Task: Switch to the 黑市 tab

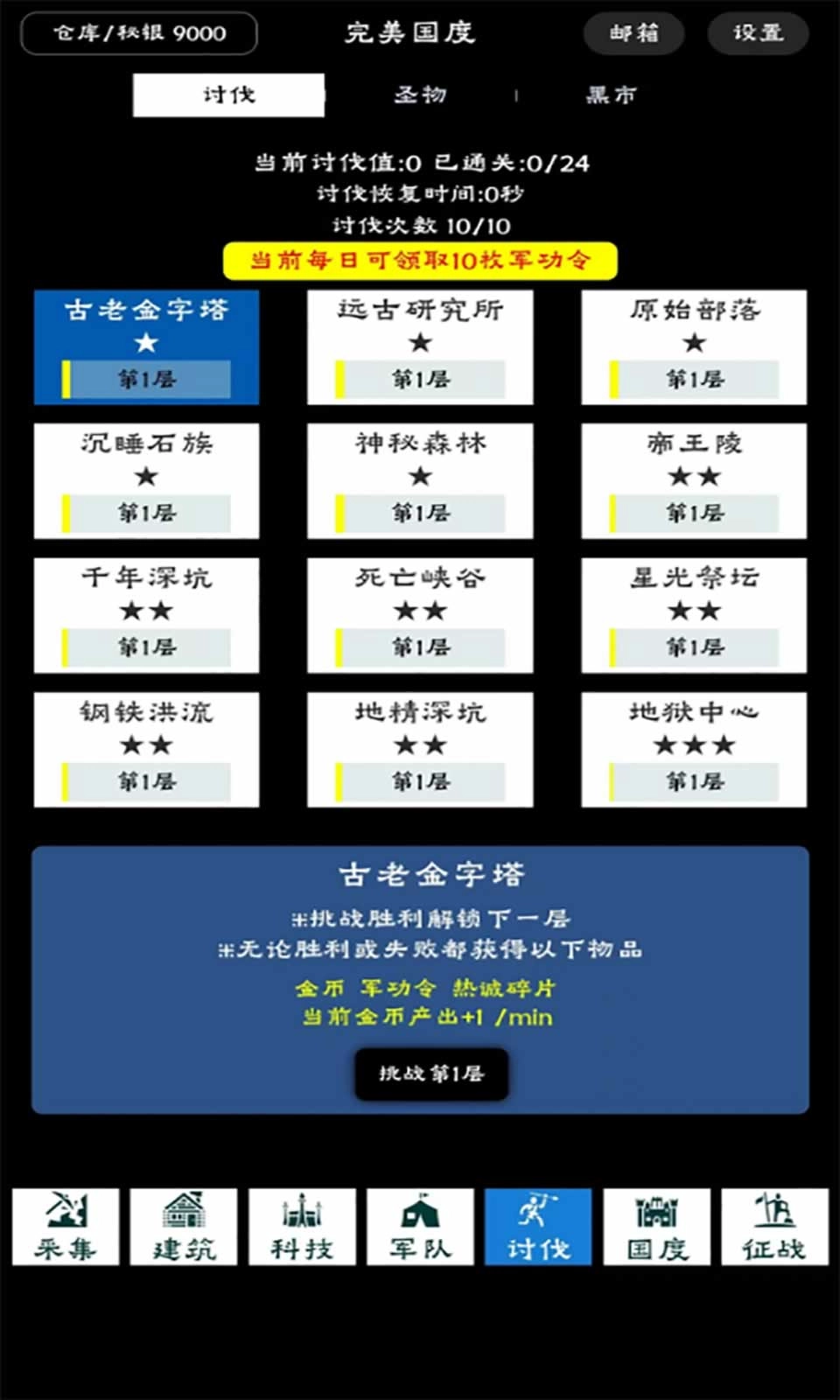Action: point(612,94)
